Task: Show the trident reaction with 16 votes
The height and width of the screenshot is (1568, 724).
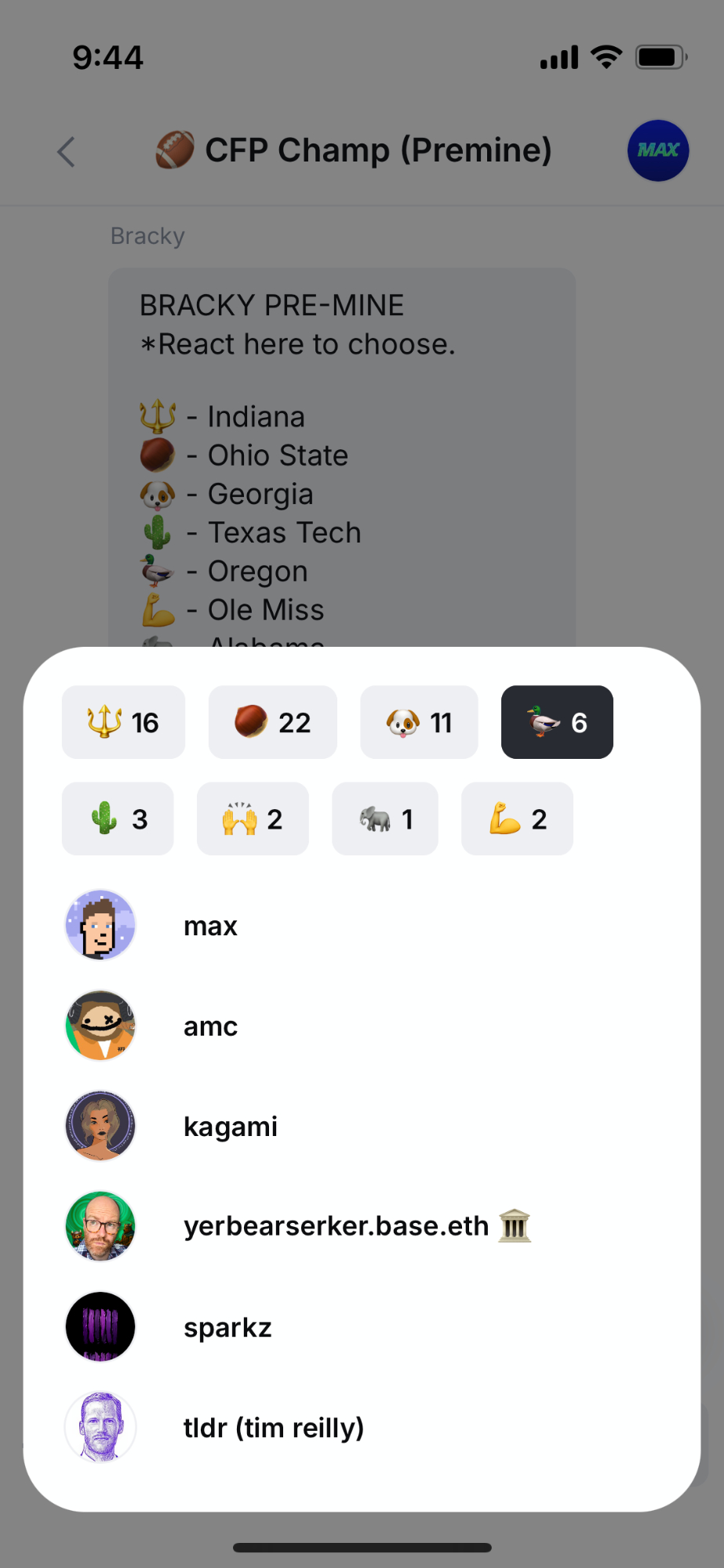Action: pyautogui.click(x=123, y=722)
